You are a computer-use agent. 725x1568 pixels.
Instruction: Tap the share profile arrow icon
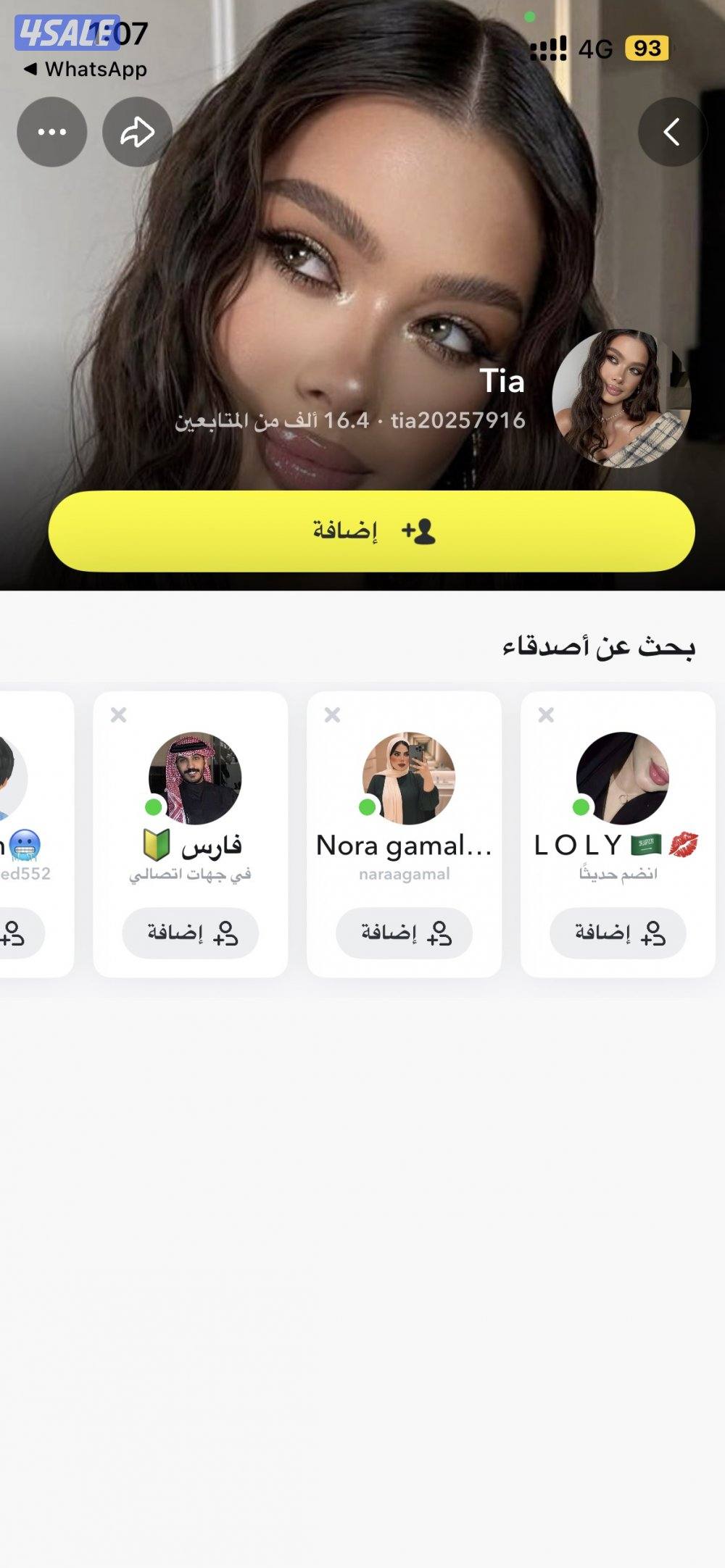[x=136, y=131]
